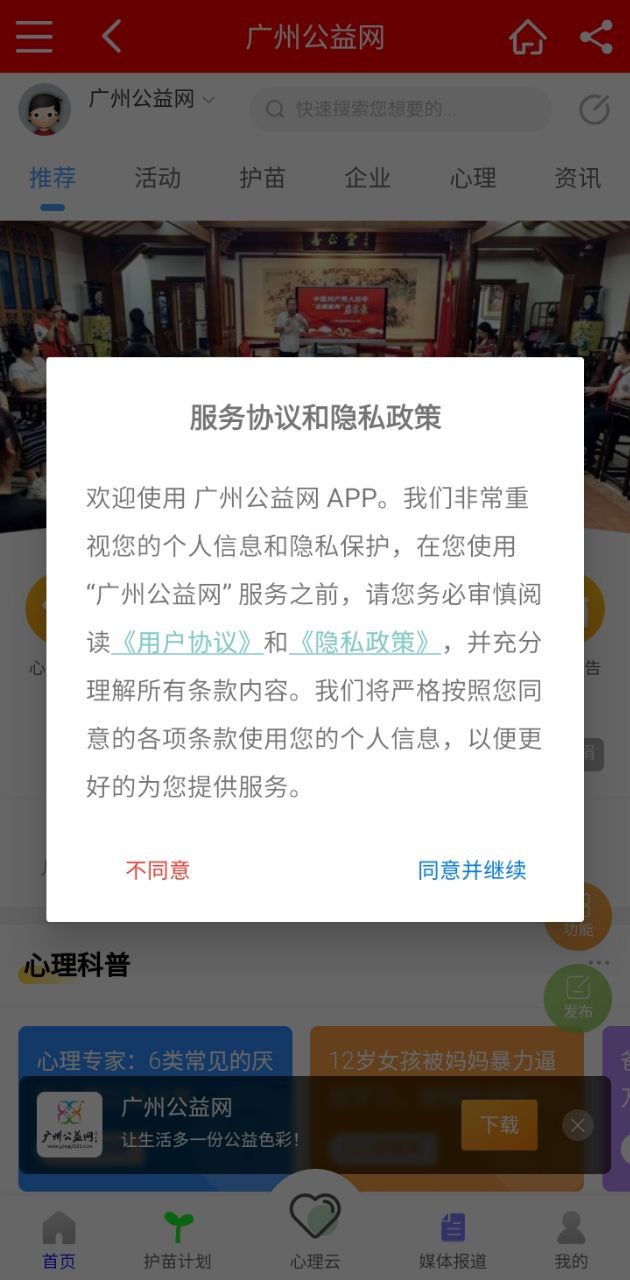Switch to the 活动 tab
Viewport: 630px width, 1280px height.
158,178
